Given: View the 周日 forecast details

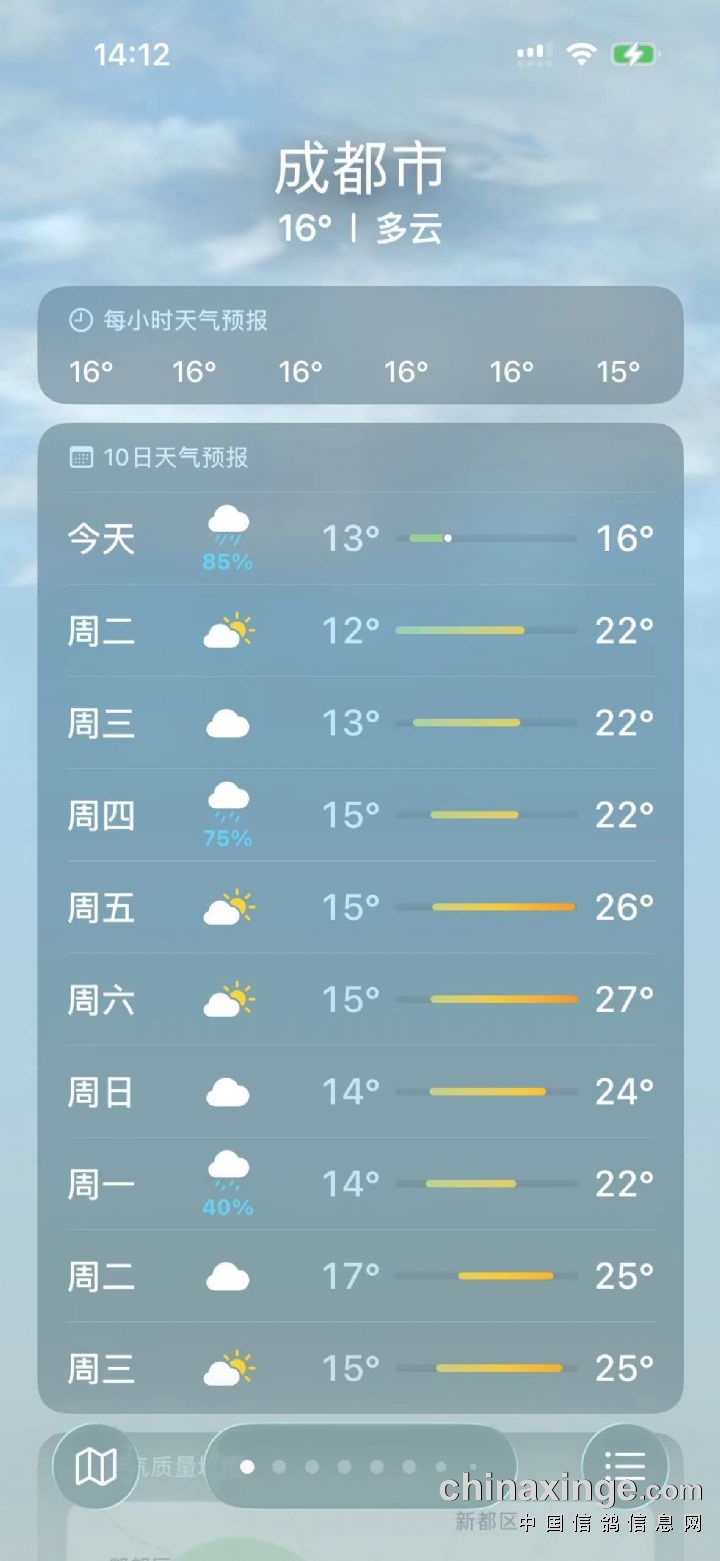Looking at the screenshot, I should [360, 1092].
